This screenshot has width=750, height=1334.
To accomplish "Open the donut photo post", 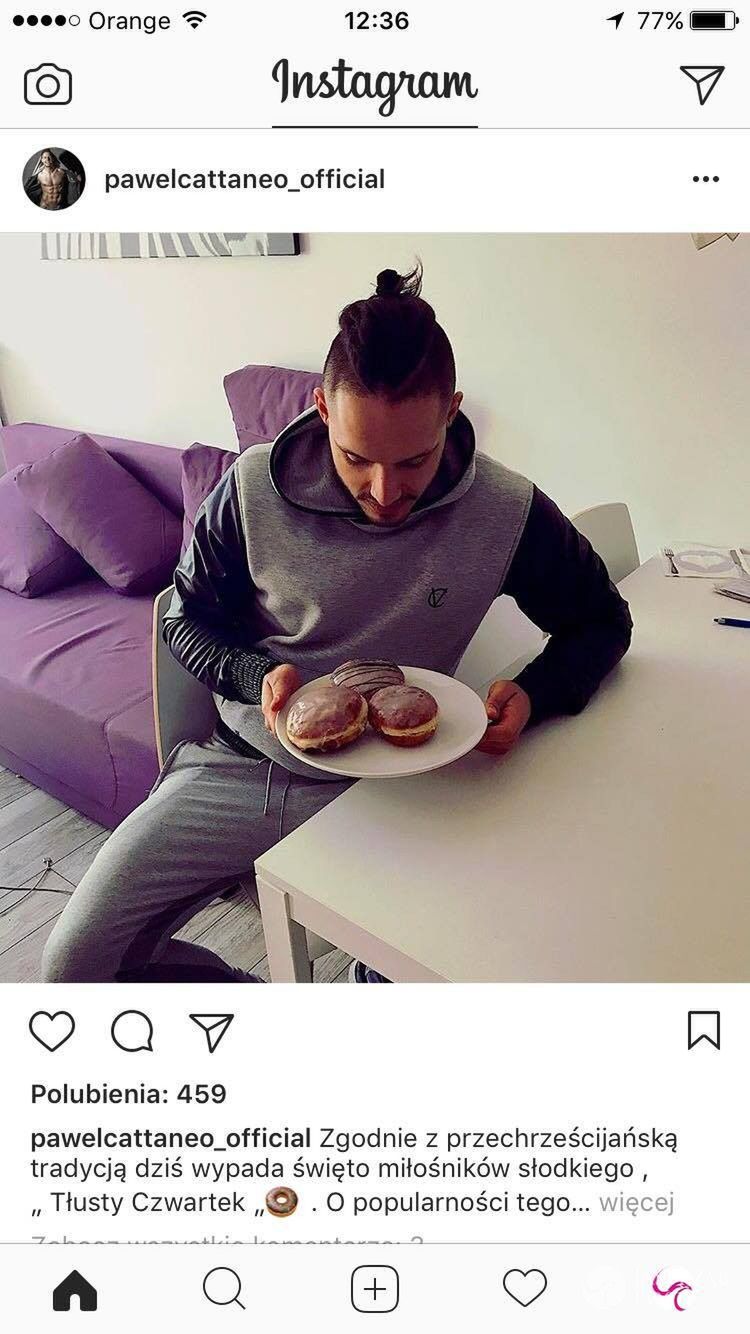I will coord(375,607).
